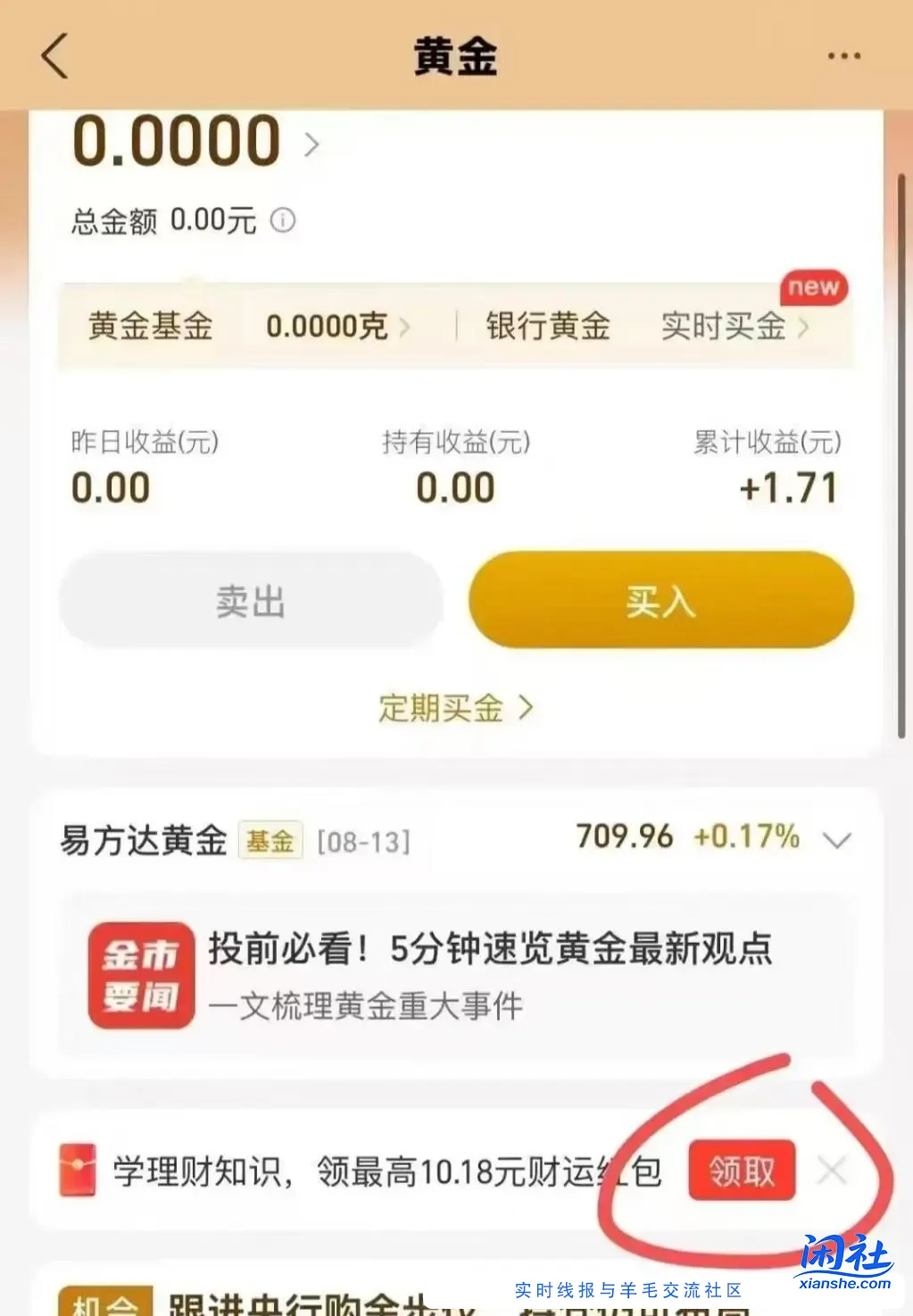Click the info icon beside 总金额
This screenshot has height=1316, width=913.
tap(284, 221)
